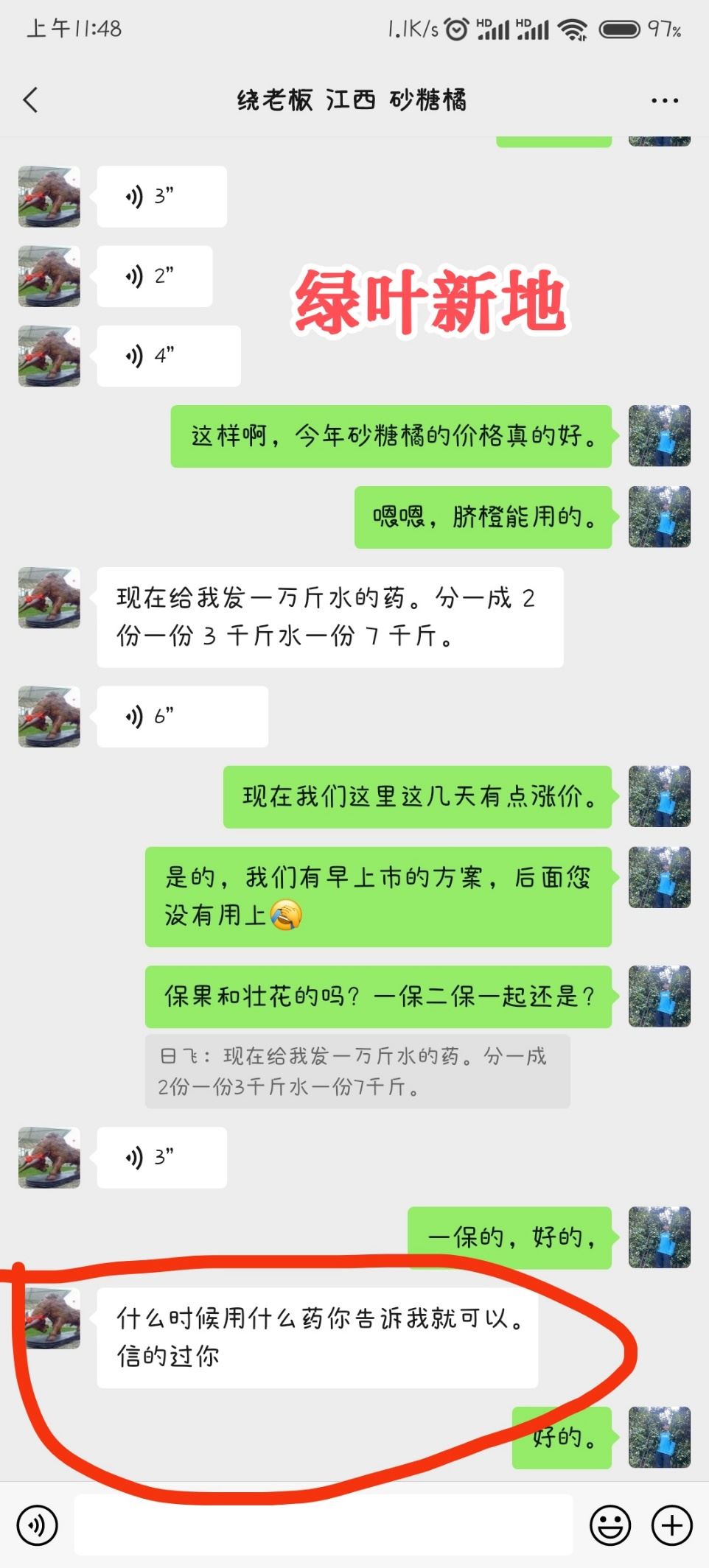The height and width of the screenshot is (1568, 709).
Task: Play the 6-second voice message
Action: pos(182,716)
